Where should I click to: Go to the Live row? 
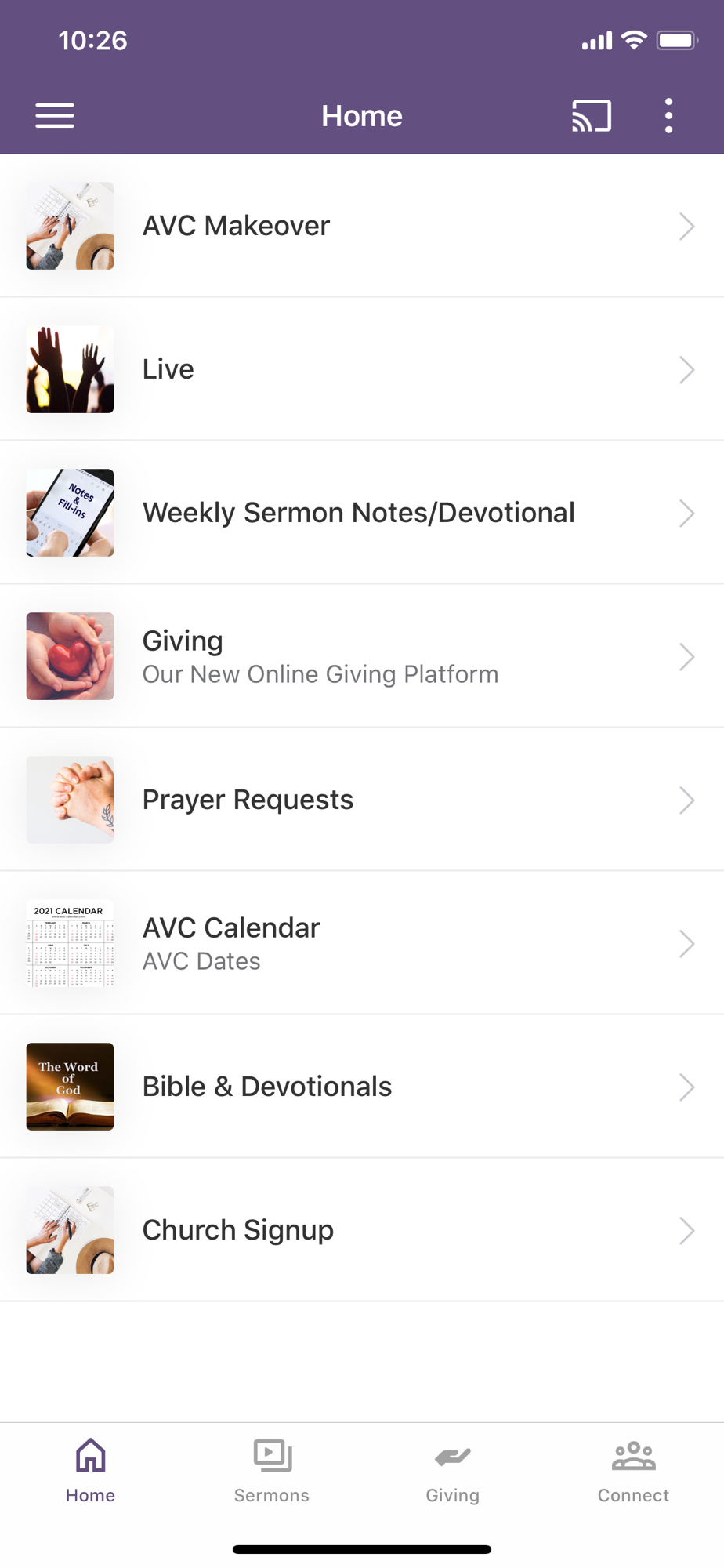[360, 369]
